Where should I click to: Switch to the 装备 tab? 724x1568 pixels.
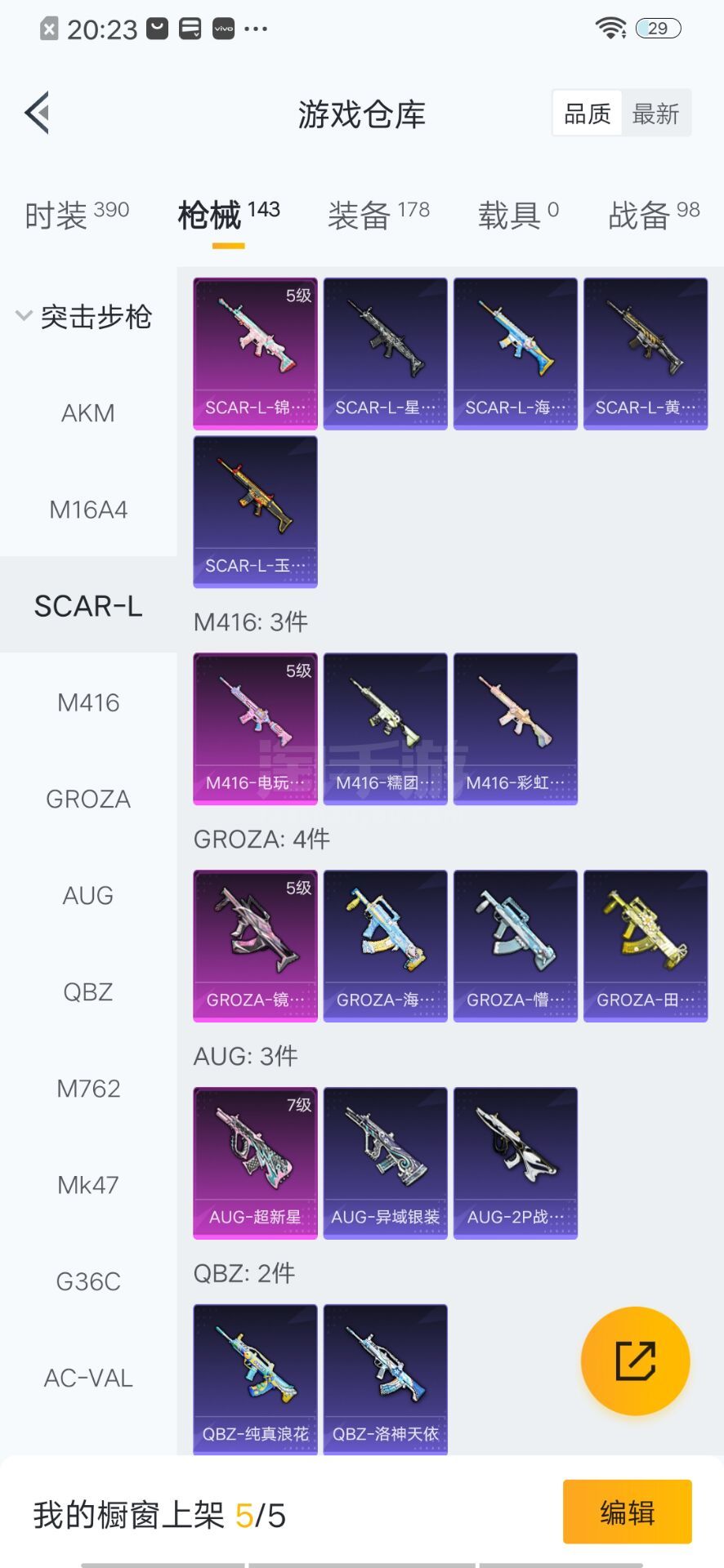pos(378,216)
